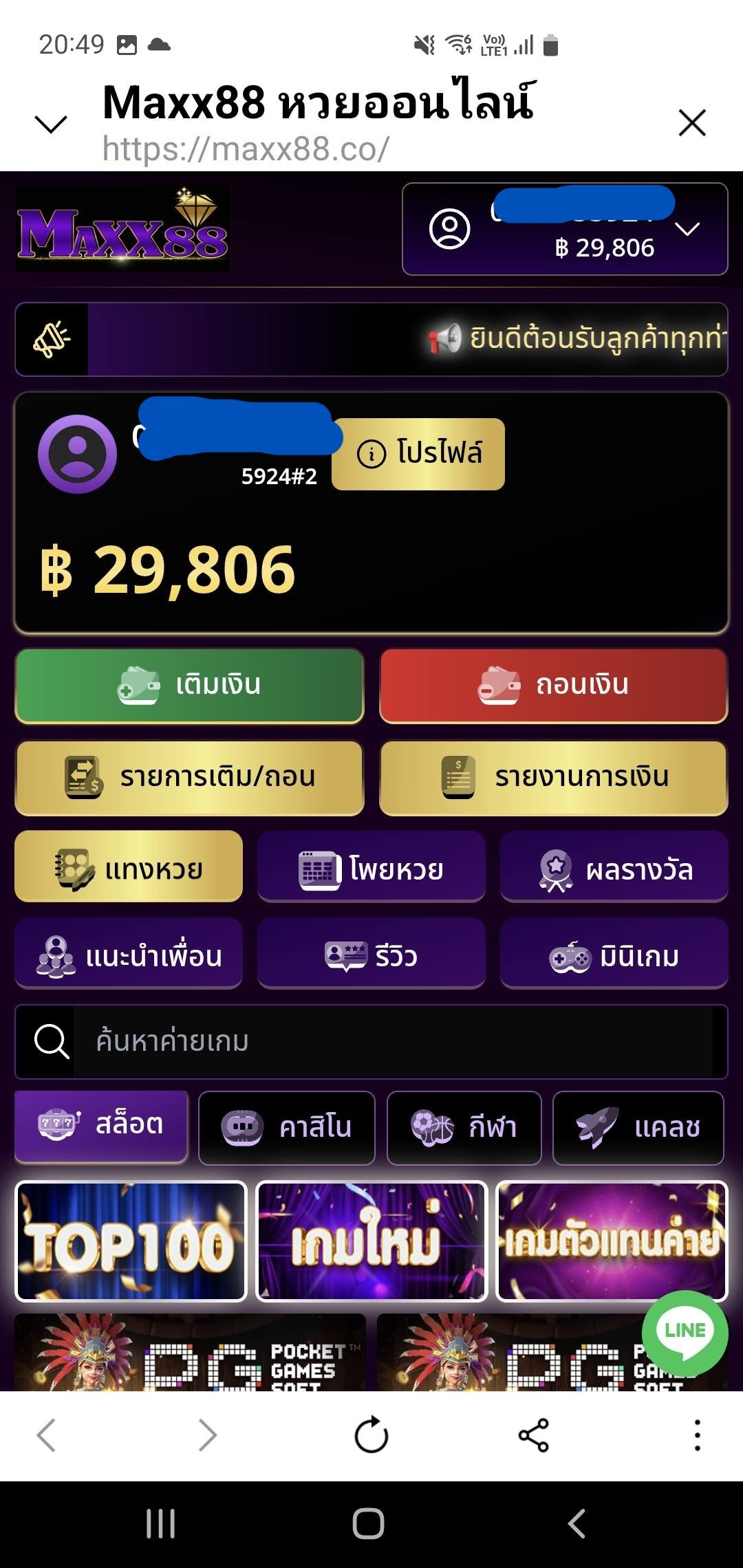Open โพยหวย lottery slips
The image size is (743, 1568).
[371, 869]
